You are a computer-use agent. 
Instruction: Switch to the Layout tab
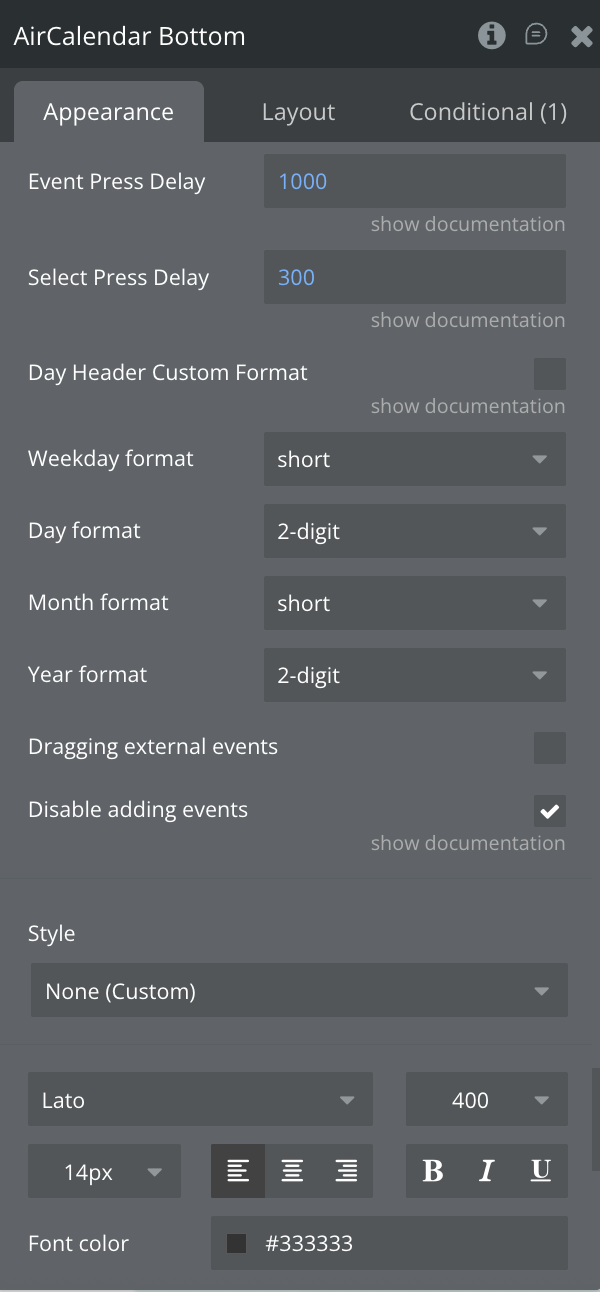pos(298,112)
